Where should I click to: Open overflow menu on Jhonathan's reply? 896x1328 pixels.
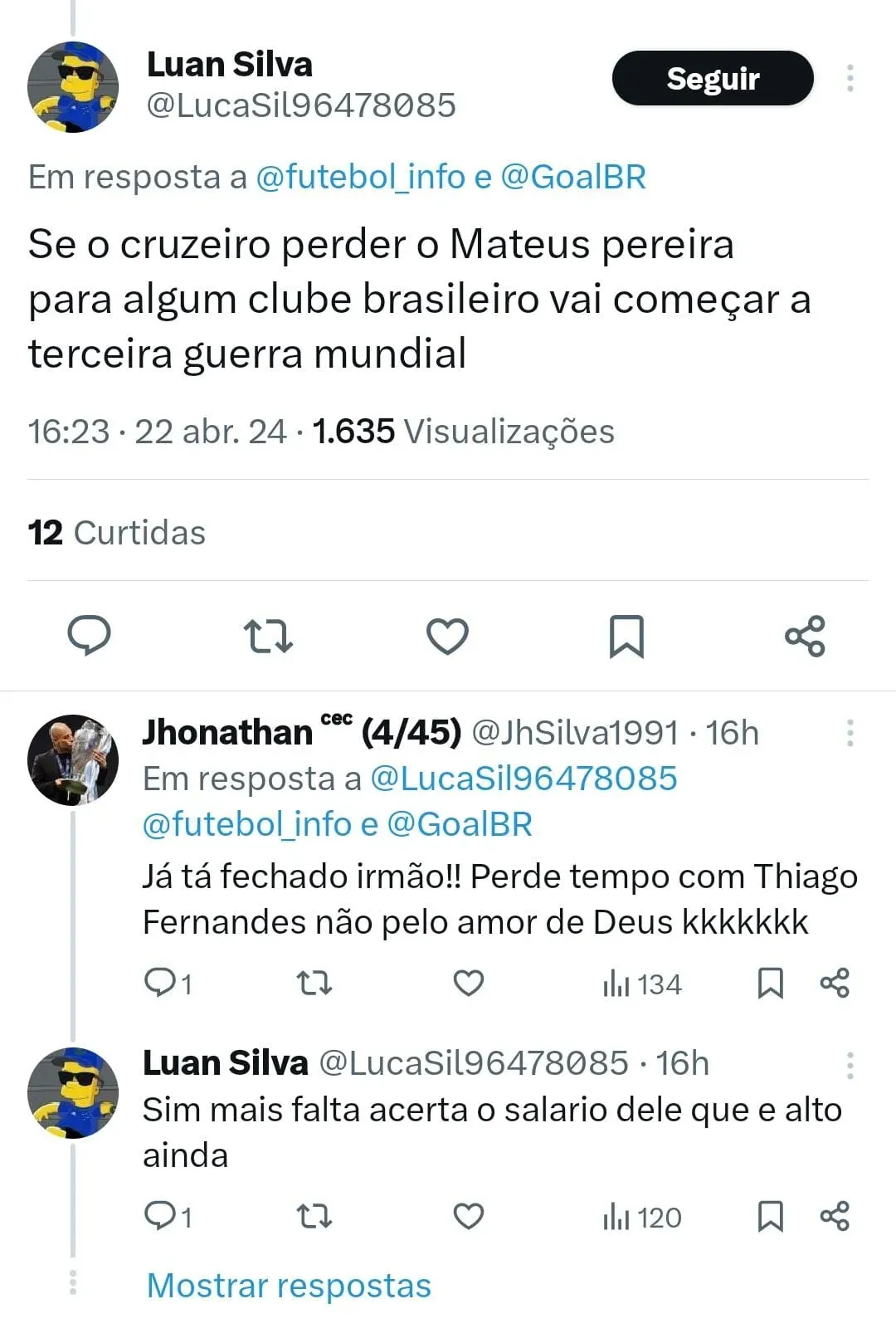[850, 733]
